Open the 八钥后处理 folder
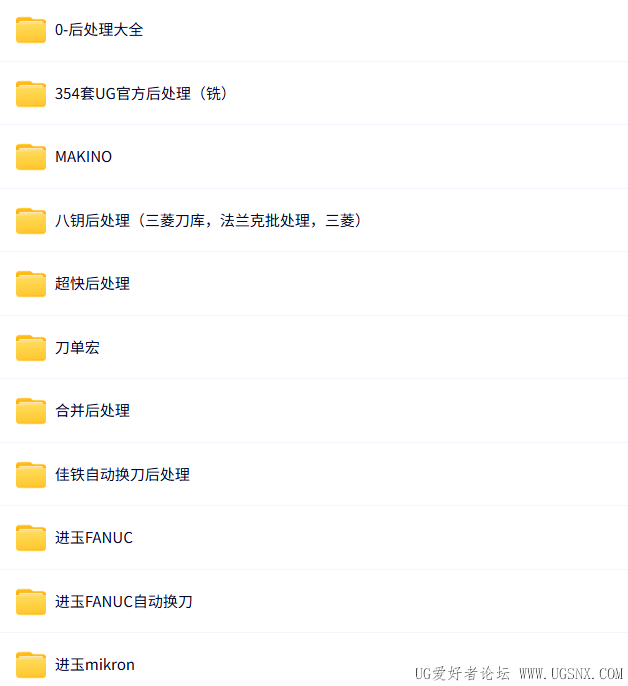Viewport: 628px width, 686px height. [x=208, y=221]
